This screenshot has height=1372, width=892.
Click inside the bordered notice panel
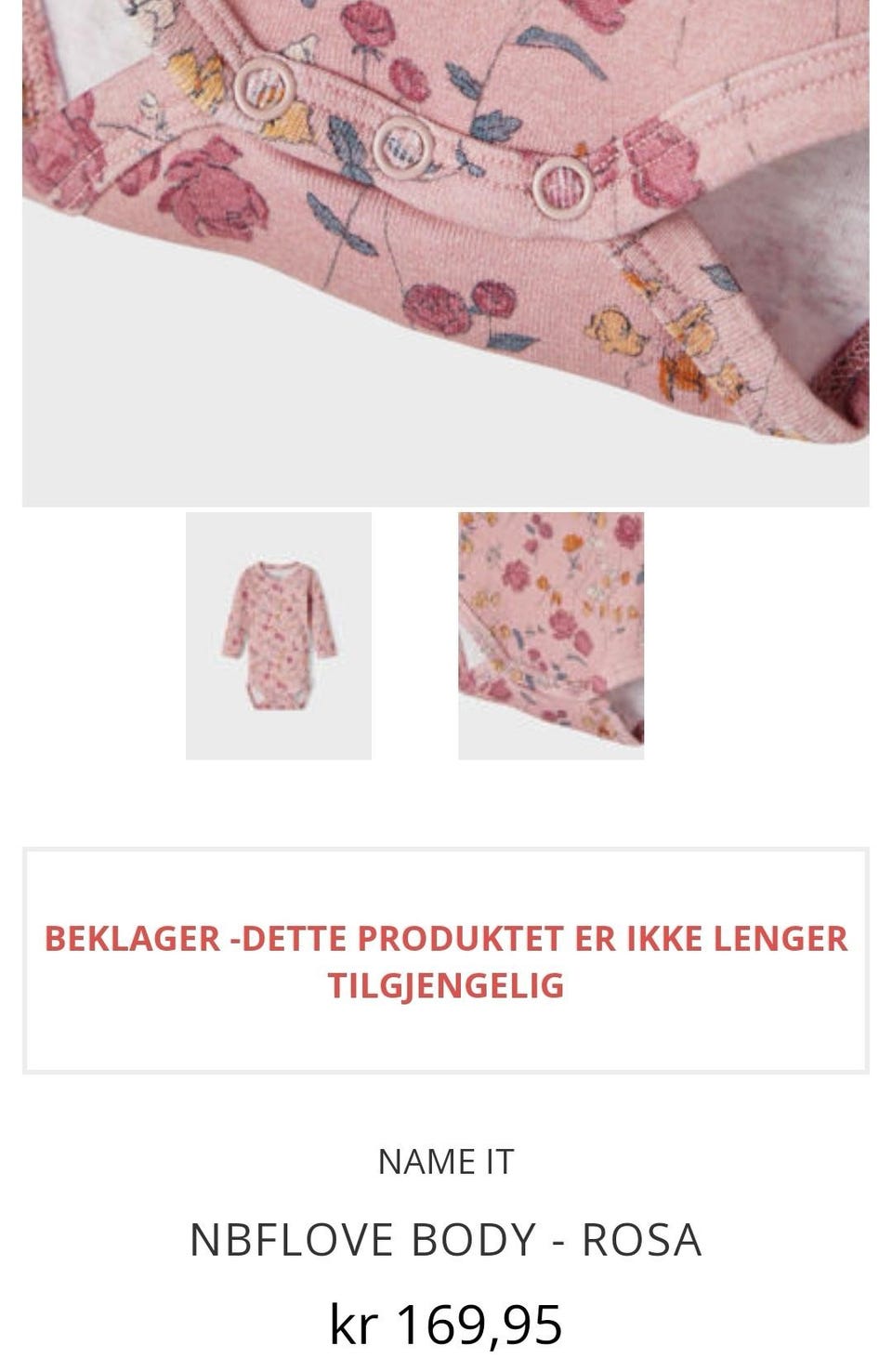[445, 957]
